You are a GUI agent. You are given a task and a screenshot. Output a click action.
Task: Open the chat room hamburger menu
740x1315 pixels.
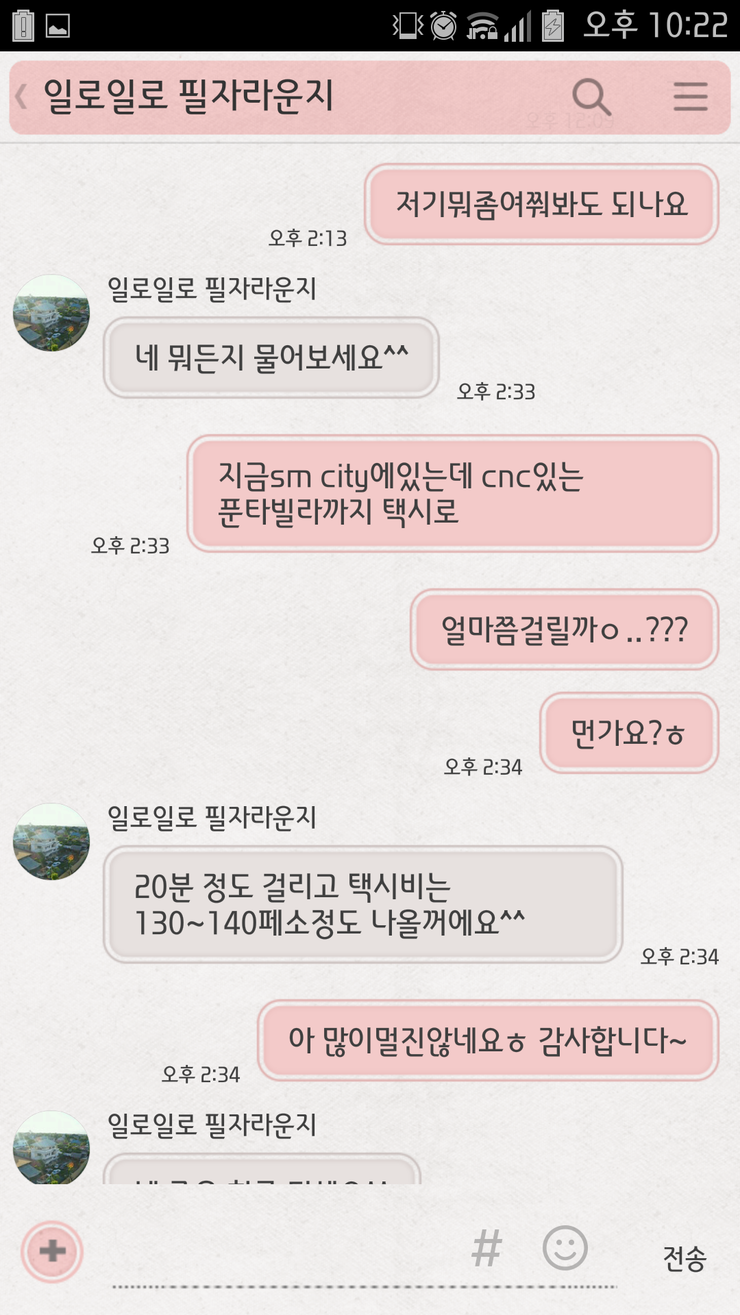pos(690,97)
